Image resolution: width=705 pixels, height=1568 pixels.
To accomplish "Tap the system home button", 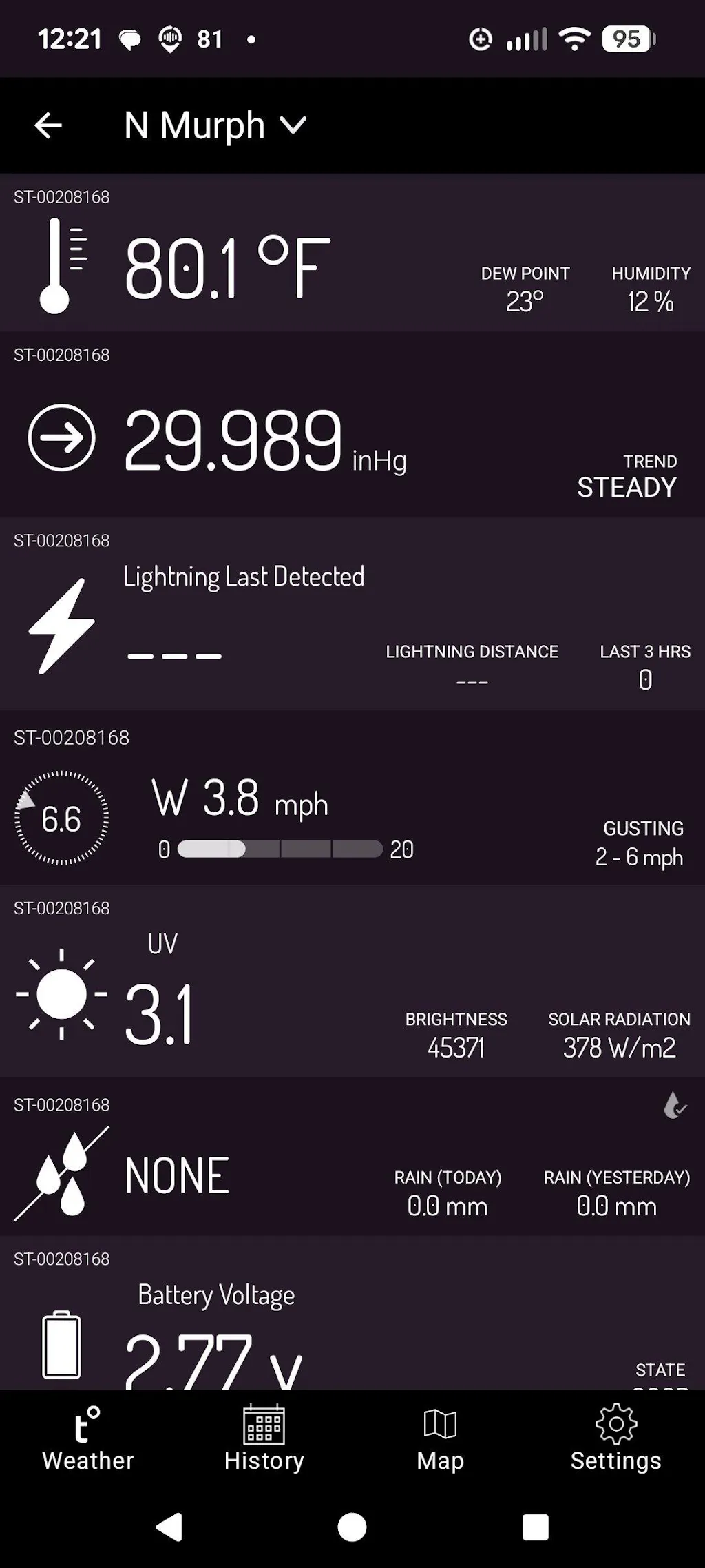I will click(x=352, y=1527).
